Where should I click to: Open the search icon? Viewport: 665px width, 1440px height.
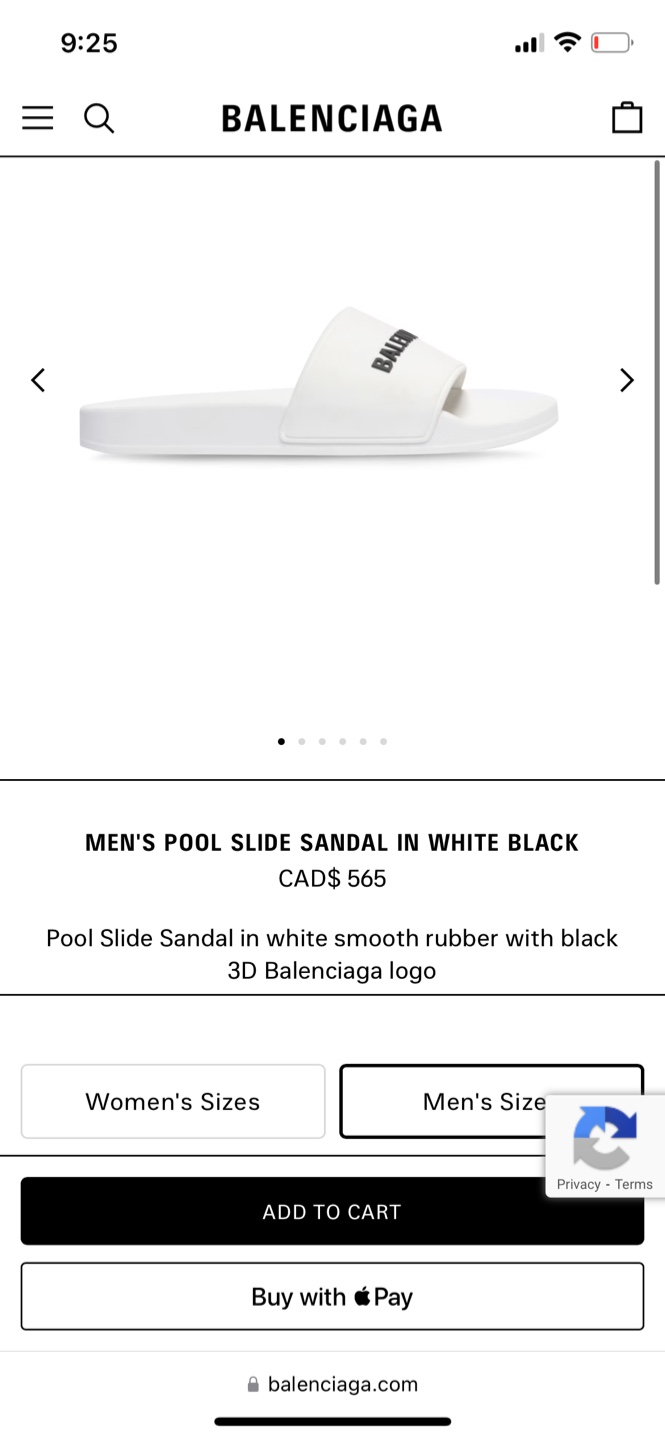tap(99, 118)
